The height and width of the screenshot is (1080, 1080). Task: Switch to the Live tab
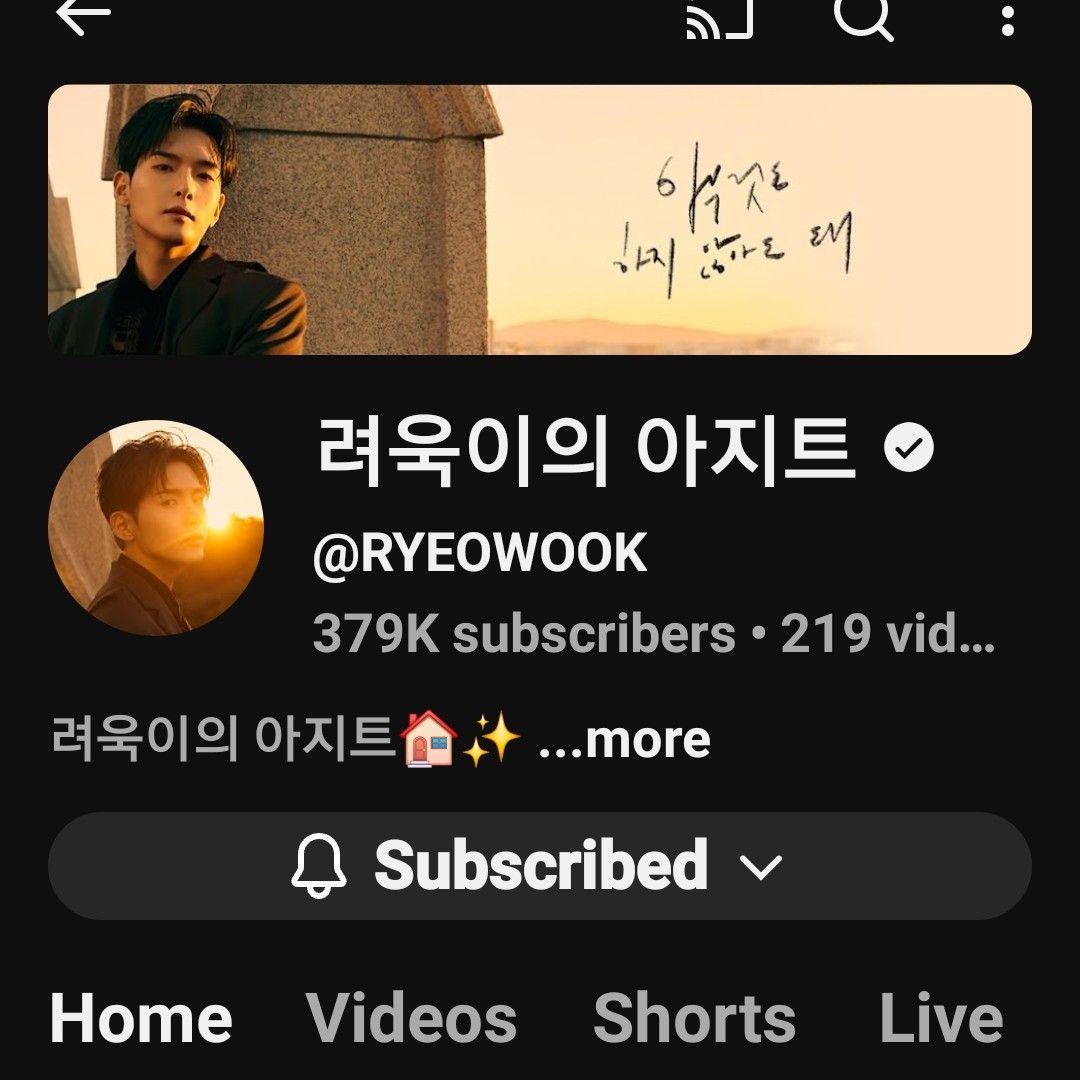click(940, 1019)
